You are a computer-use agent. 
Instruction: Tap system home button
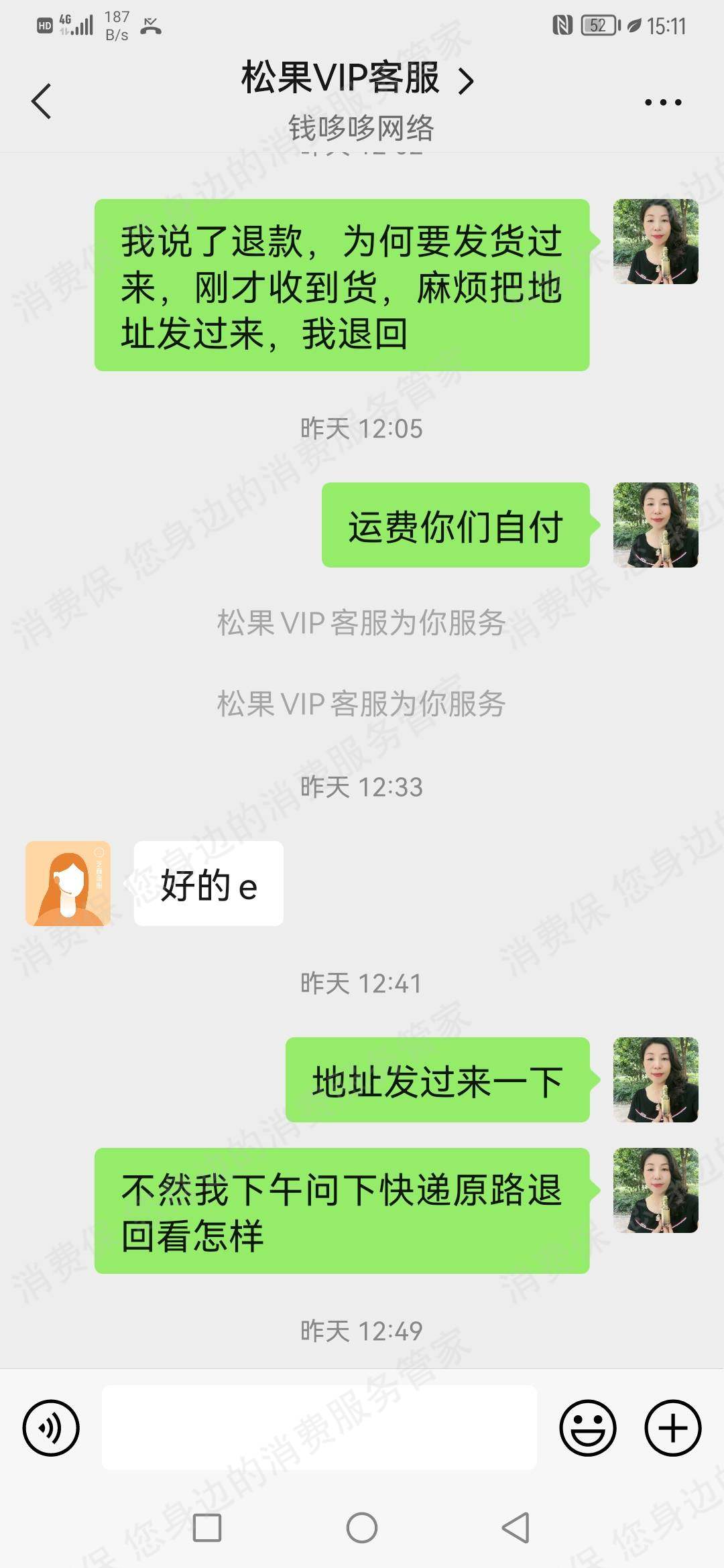click(362, 1528)
